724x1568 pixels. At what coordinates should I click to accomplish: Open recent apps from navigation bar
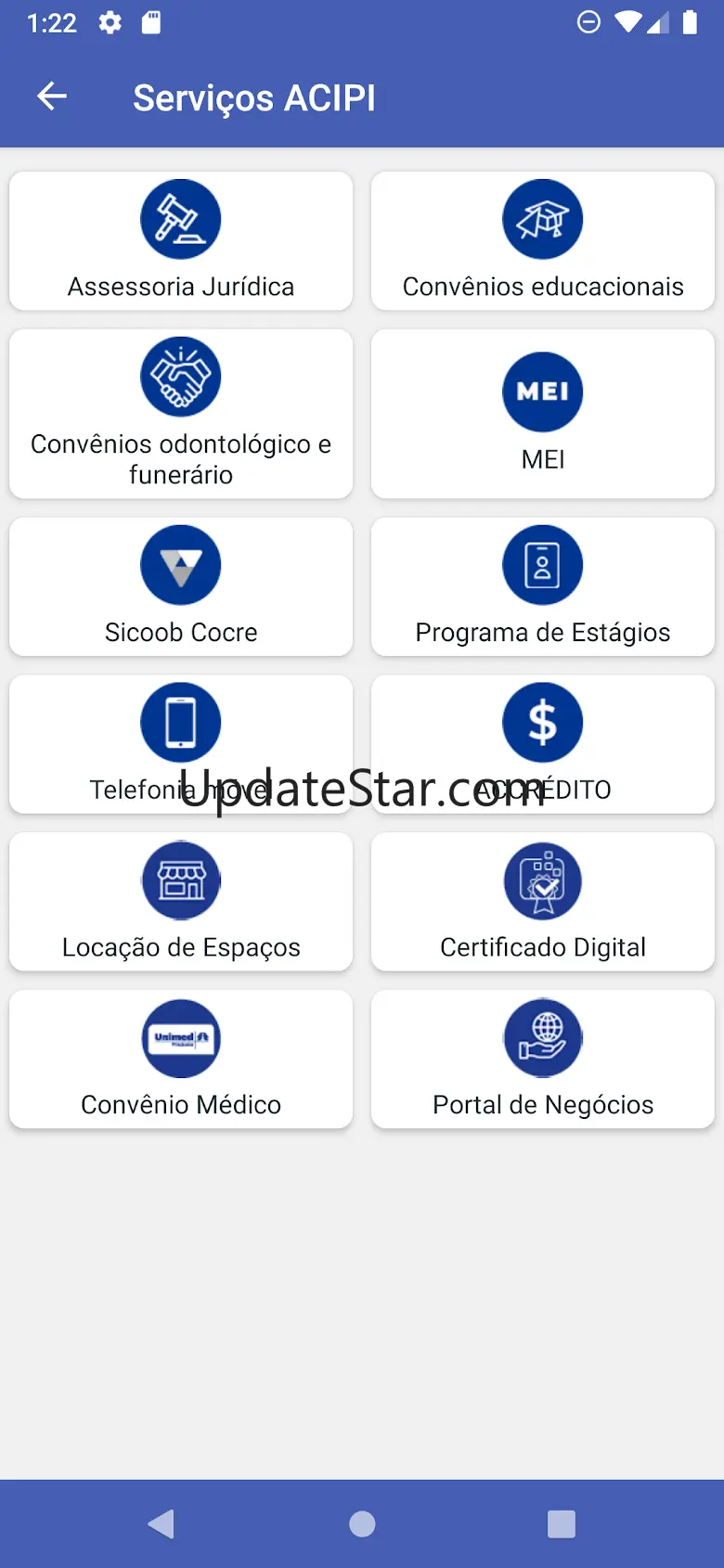[561, 1523]
